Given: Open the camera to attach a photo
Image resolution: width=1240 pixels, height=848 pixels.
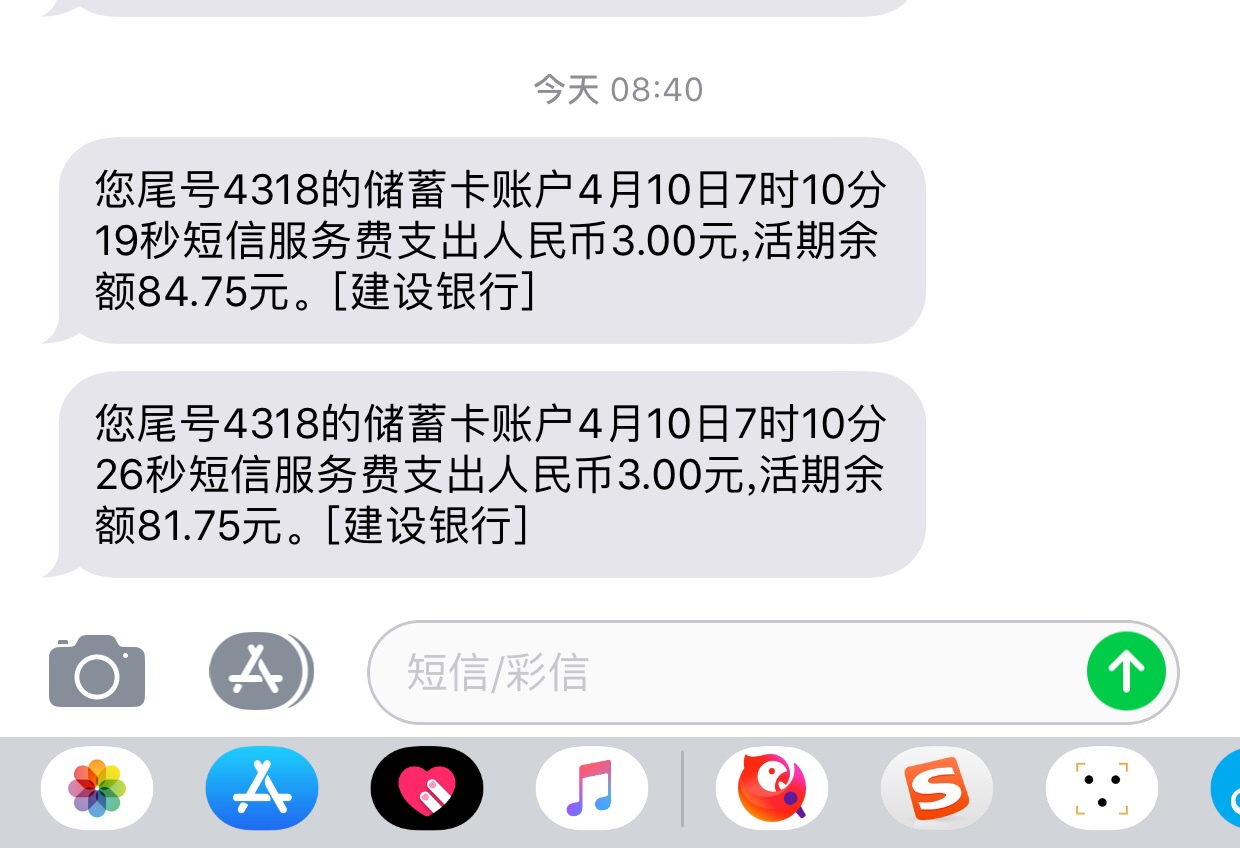Looking at the screenshot, I should pos(97,671).
